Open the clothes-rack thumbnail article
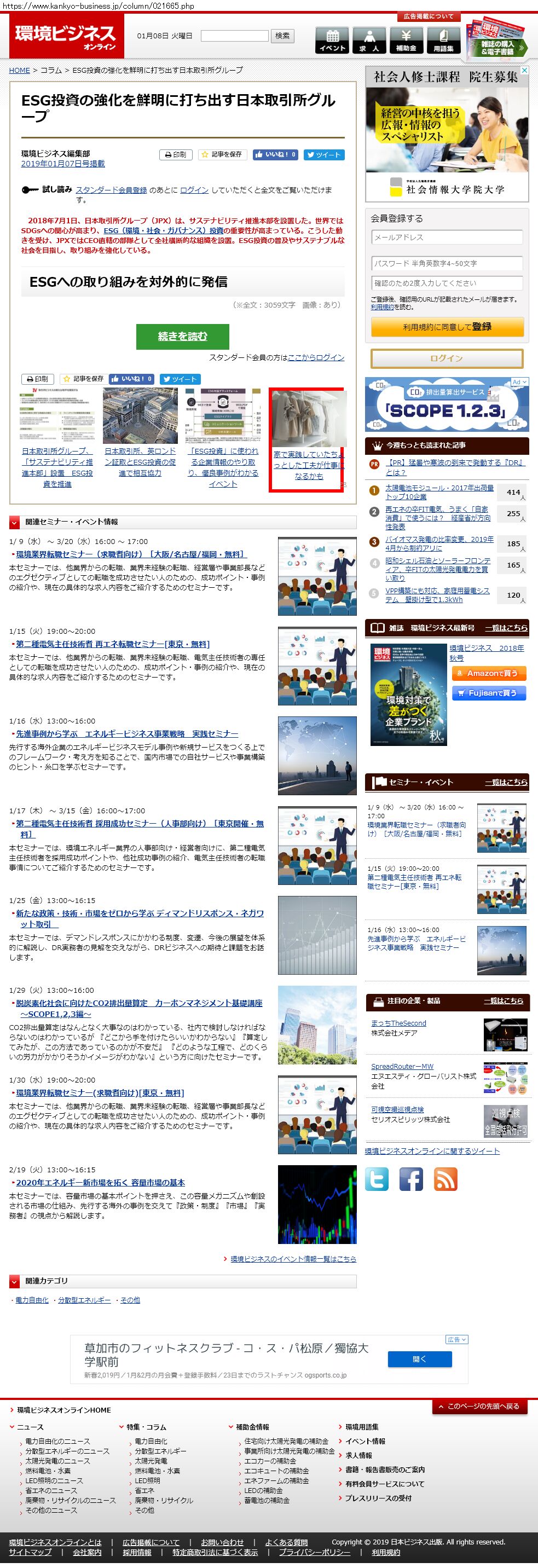The image size is (538, 1568). pos(309,420)
